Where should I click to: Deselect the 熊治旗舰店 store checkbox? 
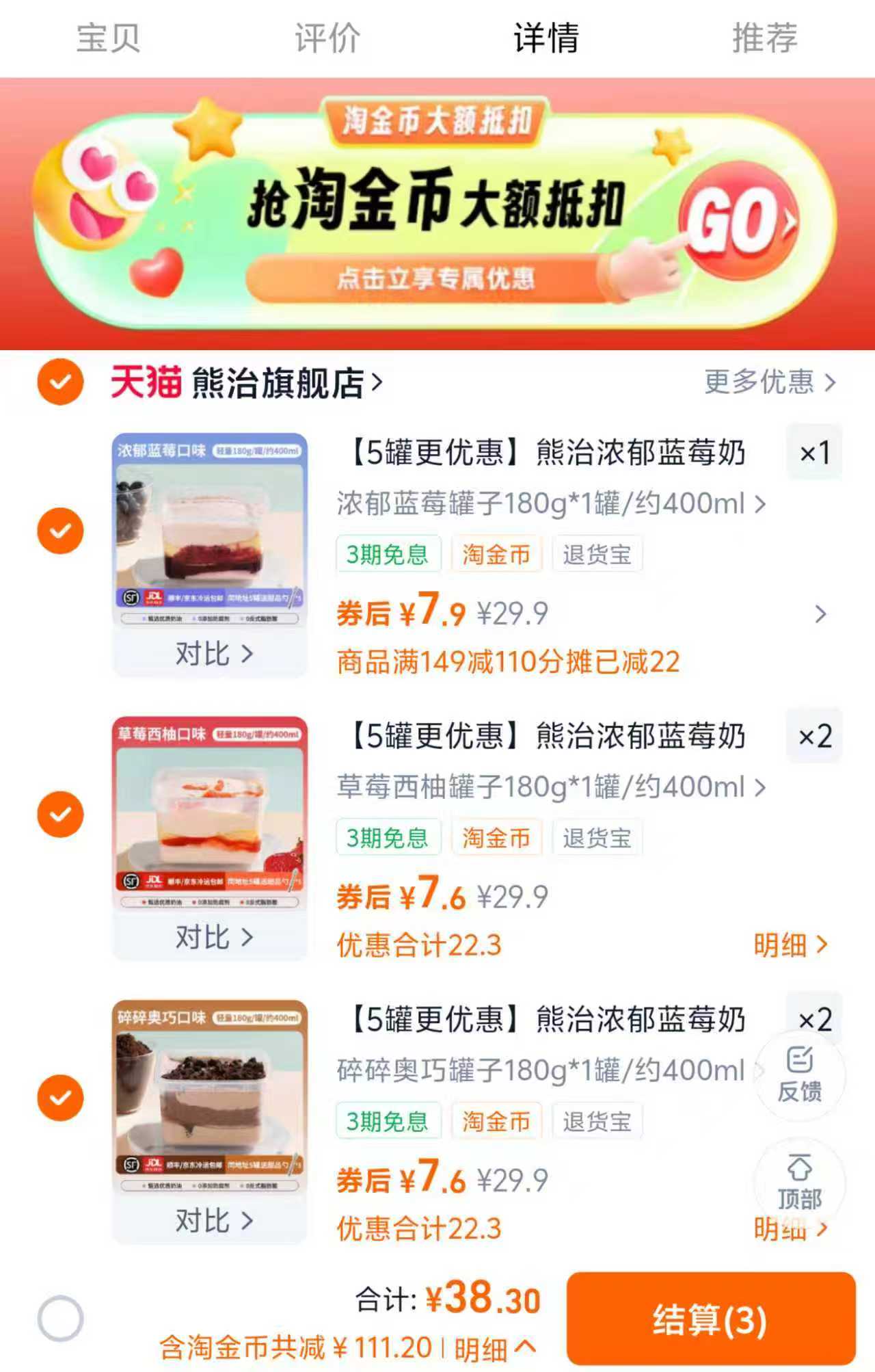[62, 383]
